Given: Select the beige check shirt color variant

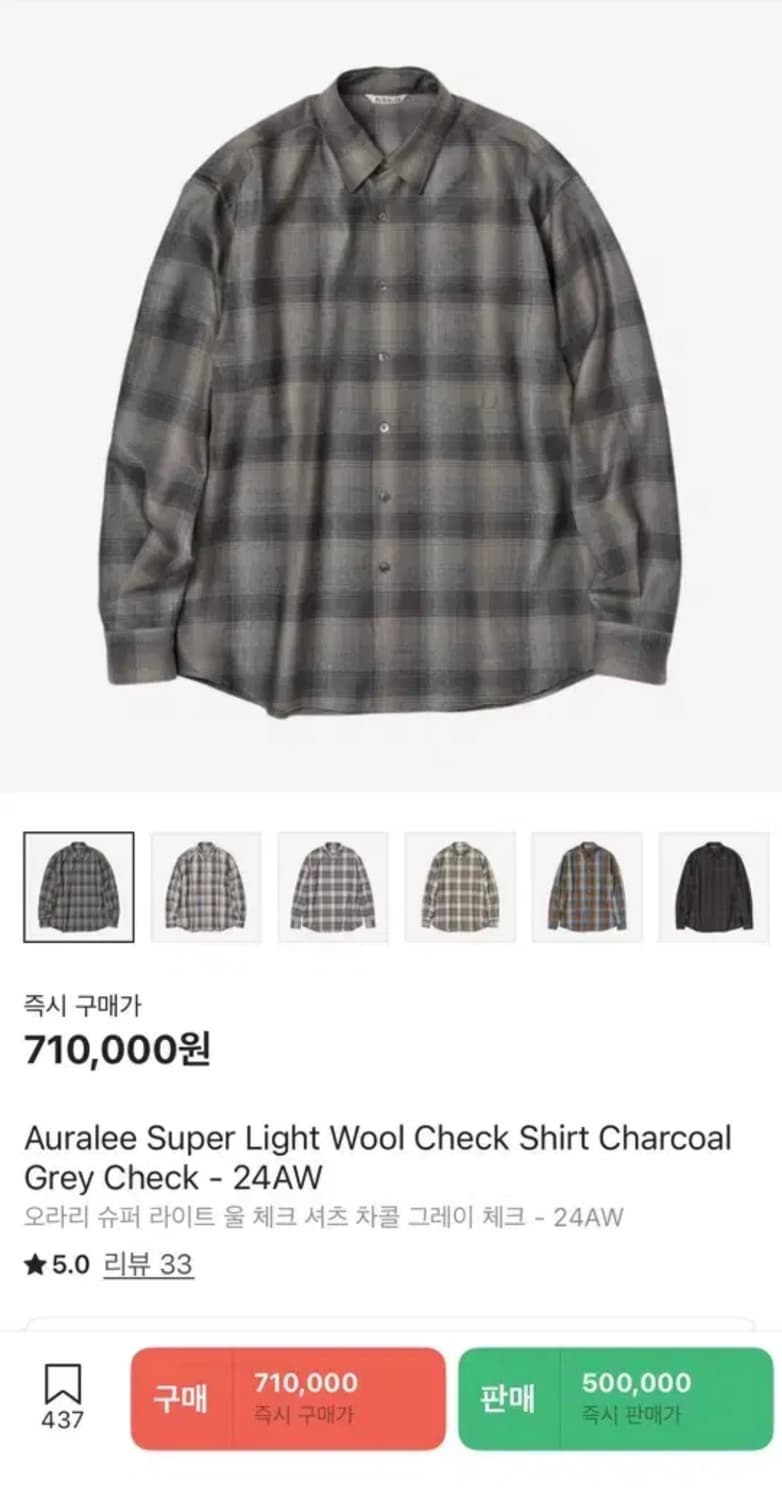Looking at the screenshot, I should pyautogui.click(x=457, y=886).
